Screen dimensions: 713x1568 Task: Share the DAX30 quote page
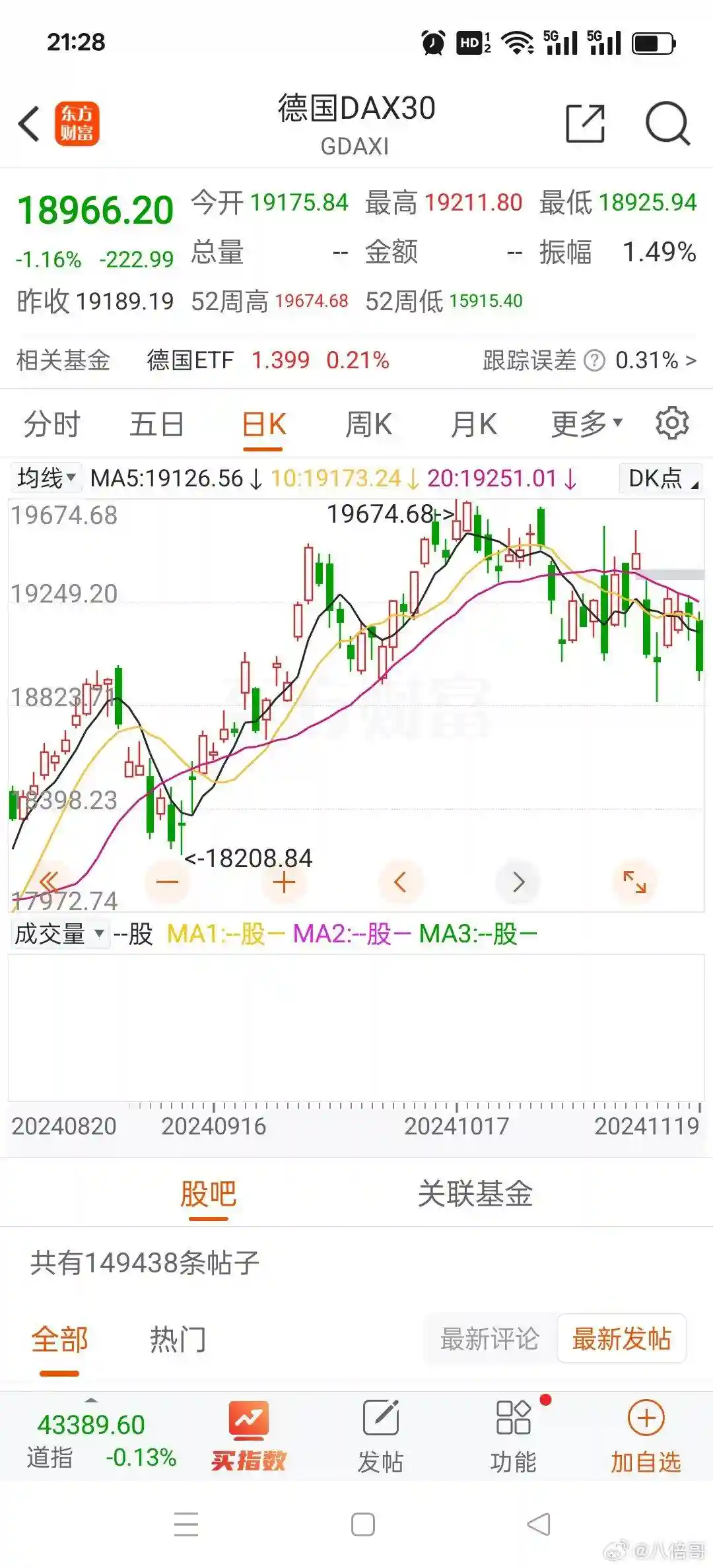click(x=585, y=123)
